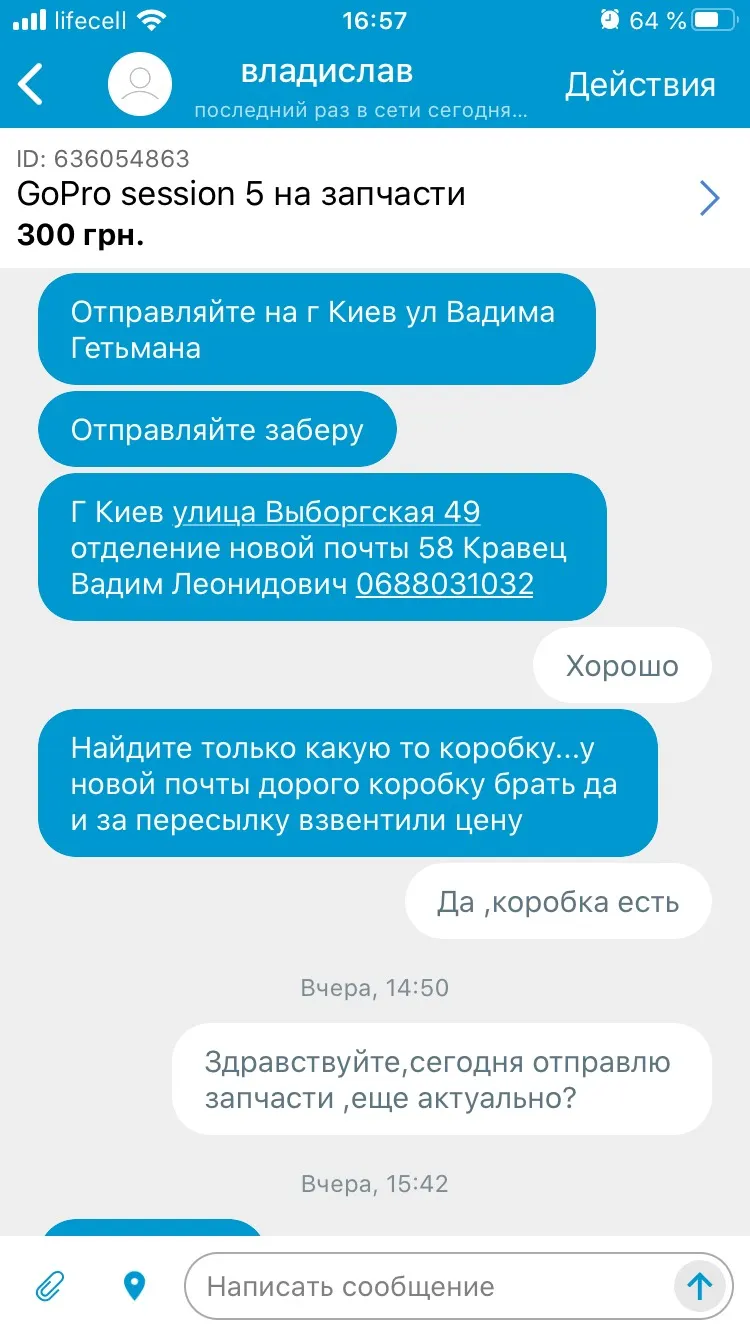This screenshot has height=1334, width=750.
Task: Open the улица Выборгская 49 address link
Action: 327,512
